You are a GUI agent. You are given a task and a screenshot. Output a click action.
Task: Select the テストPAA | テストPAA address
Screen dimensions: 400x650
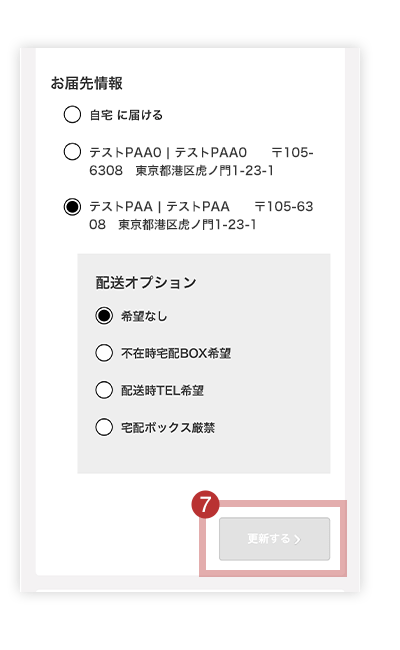(x=72, y=206)
